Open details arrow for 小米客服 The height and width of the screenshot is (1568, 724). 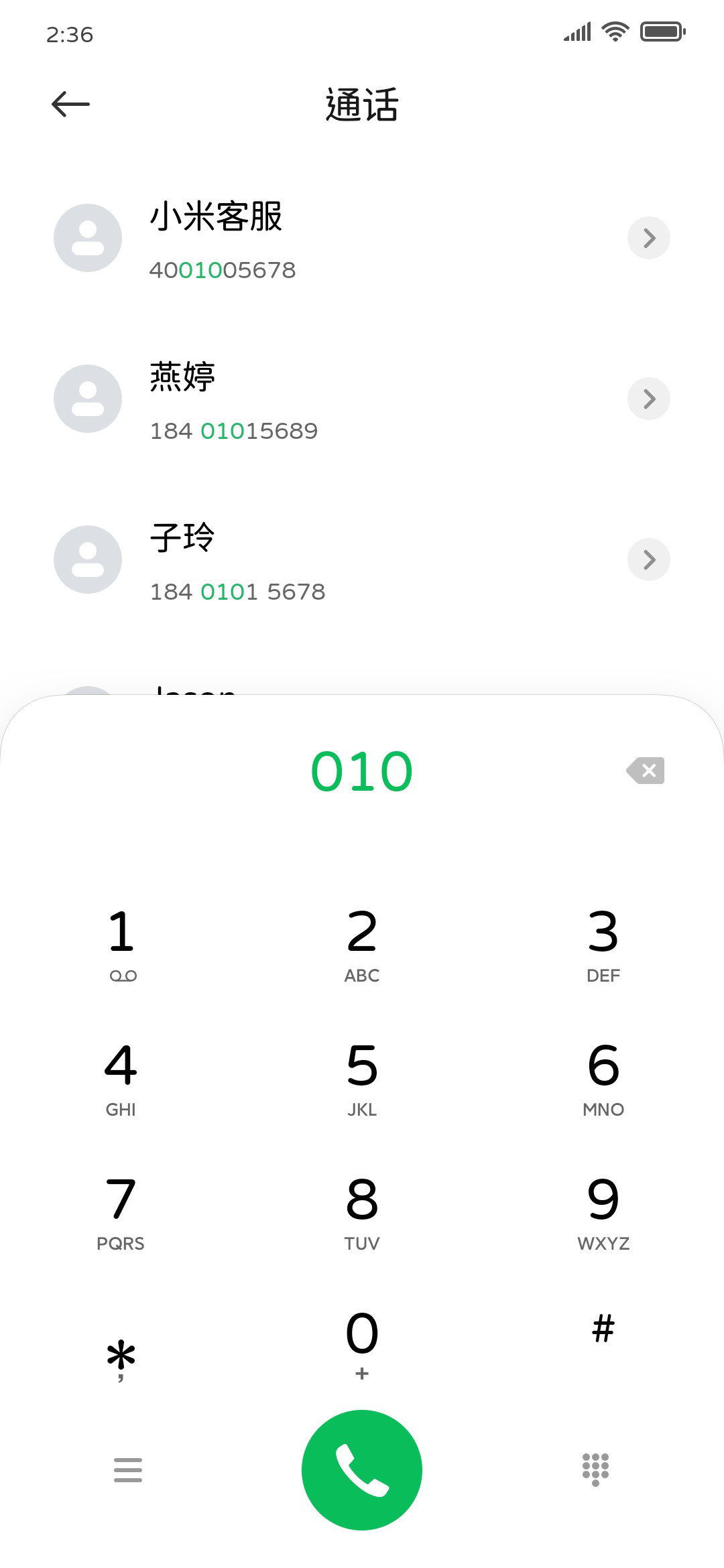648,238
